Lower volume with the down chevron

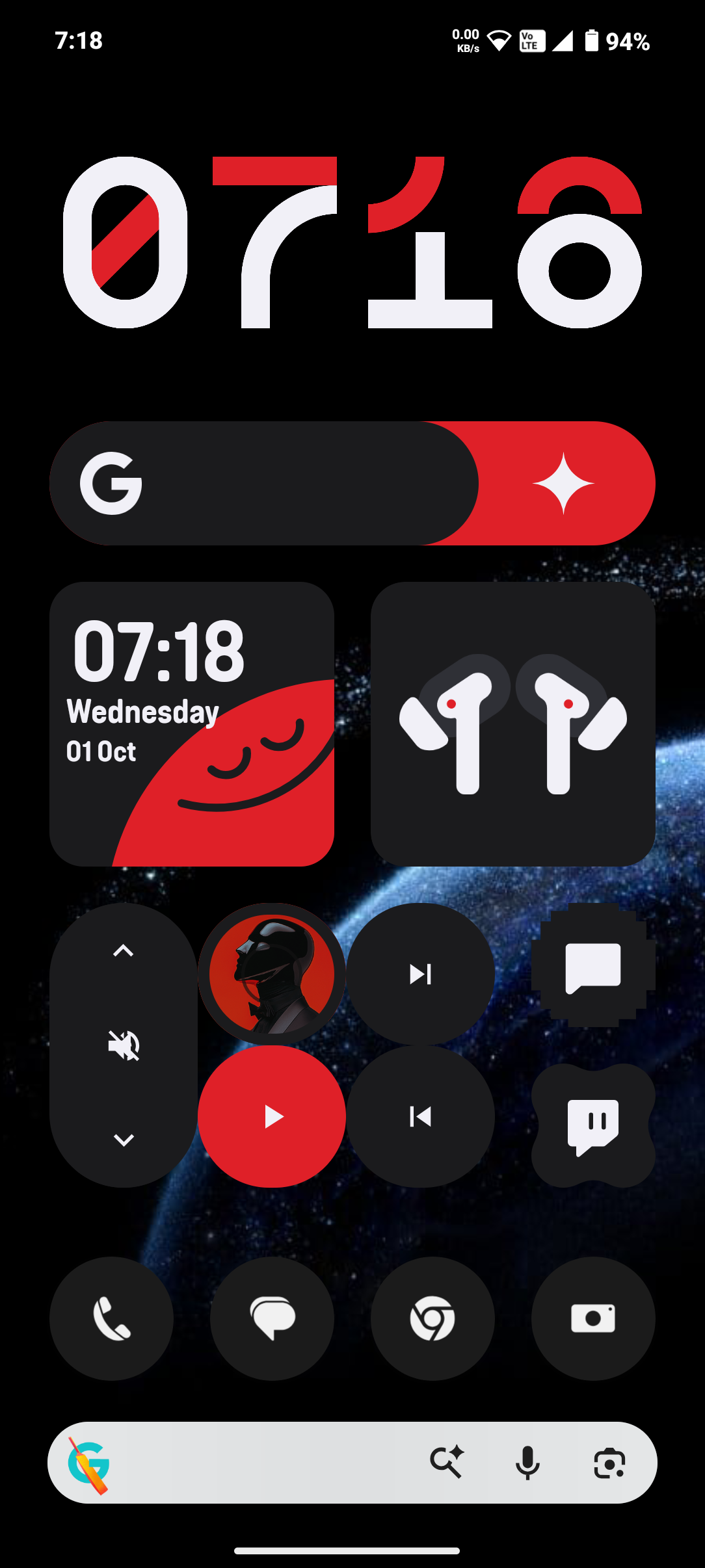pos(123,1140)
